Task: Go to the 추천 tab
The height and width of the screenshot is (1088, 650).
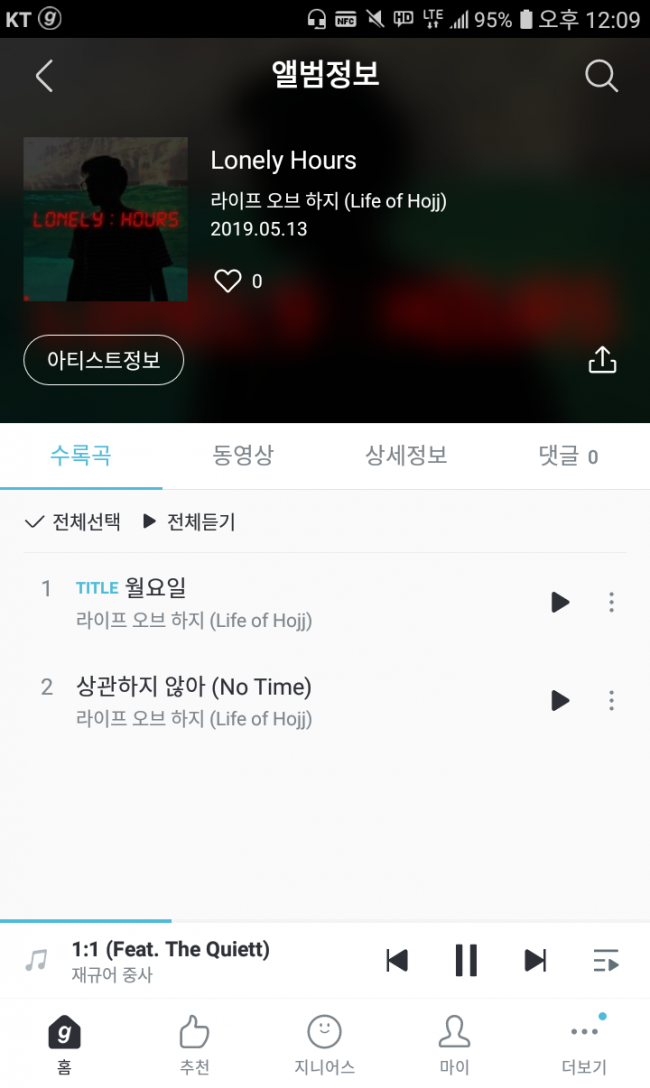Action: point(194,1045)
